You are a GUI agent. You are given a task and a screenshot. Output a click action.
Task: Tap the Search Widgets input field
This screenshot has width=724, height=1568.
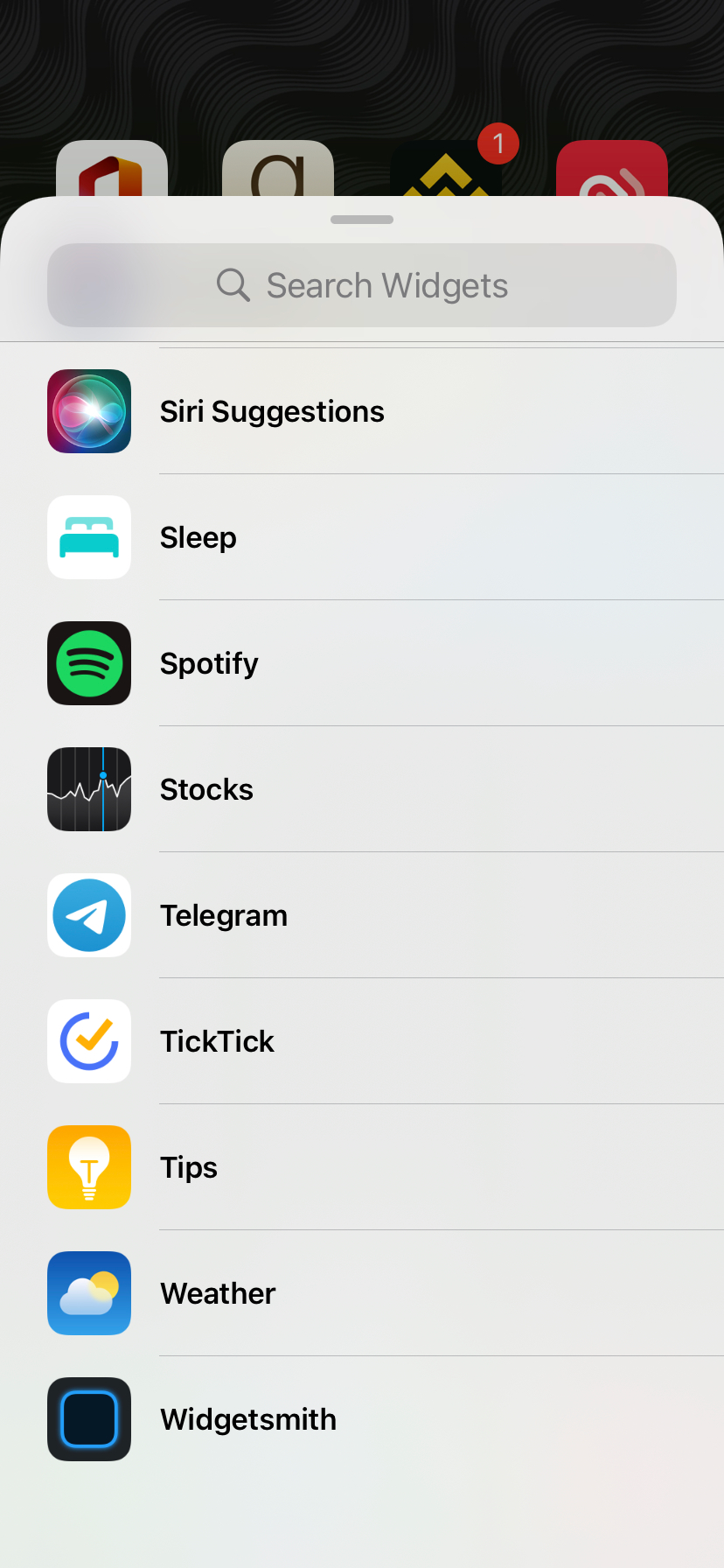361,284
